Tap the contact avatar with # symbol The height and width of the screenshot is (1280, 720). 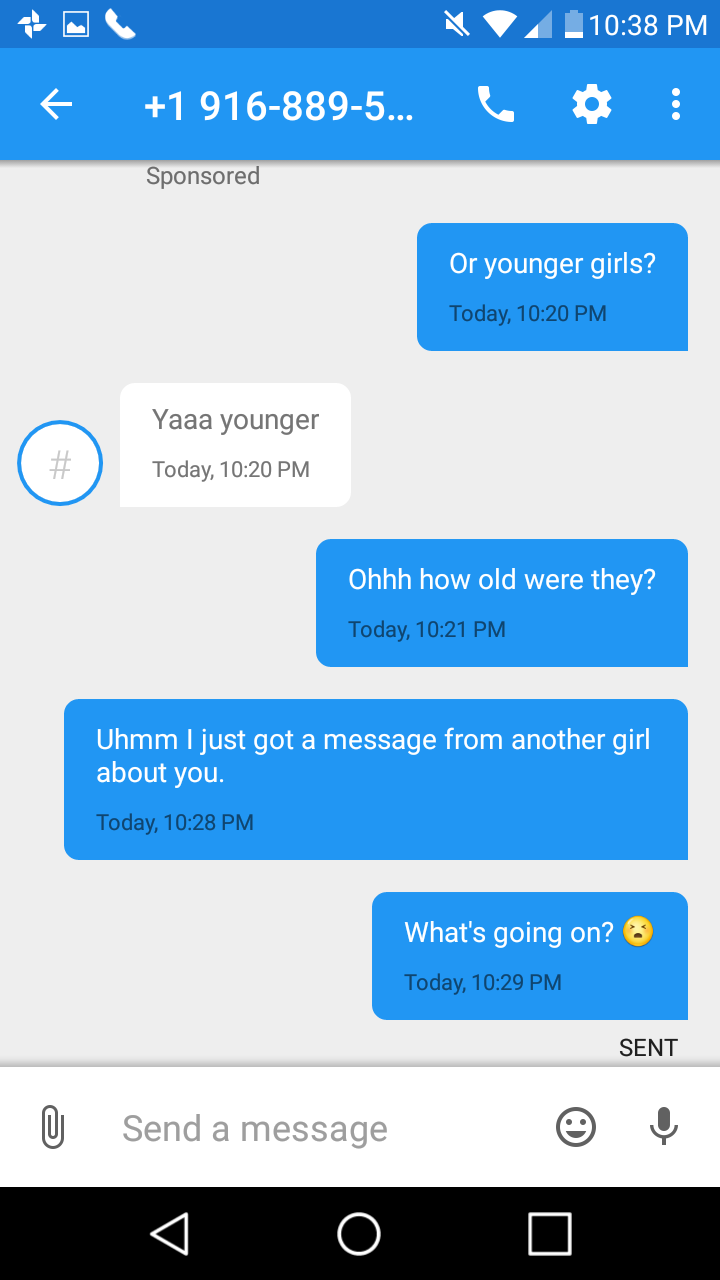60,463
